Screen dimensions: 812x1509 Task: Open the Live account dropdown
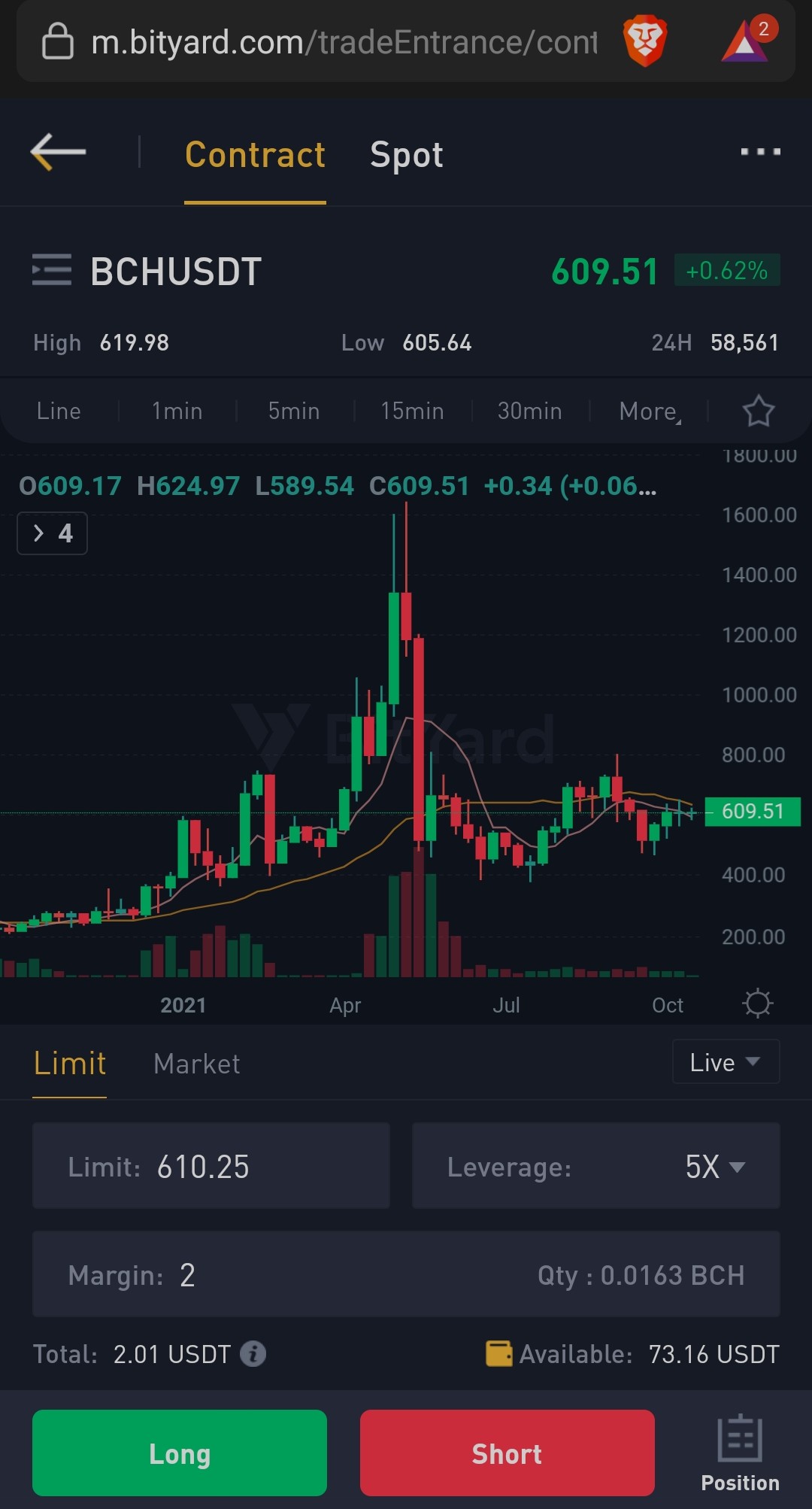[x=726, y=1062]
